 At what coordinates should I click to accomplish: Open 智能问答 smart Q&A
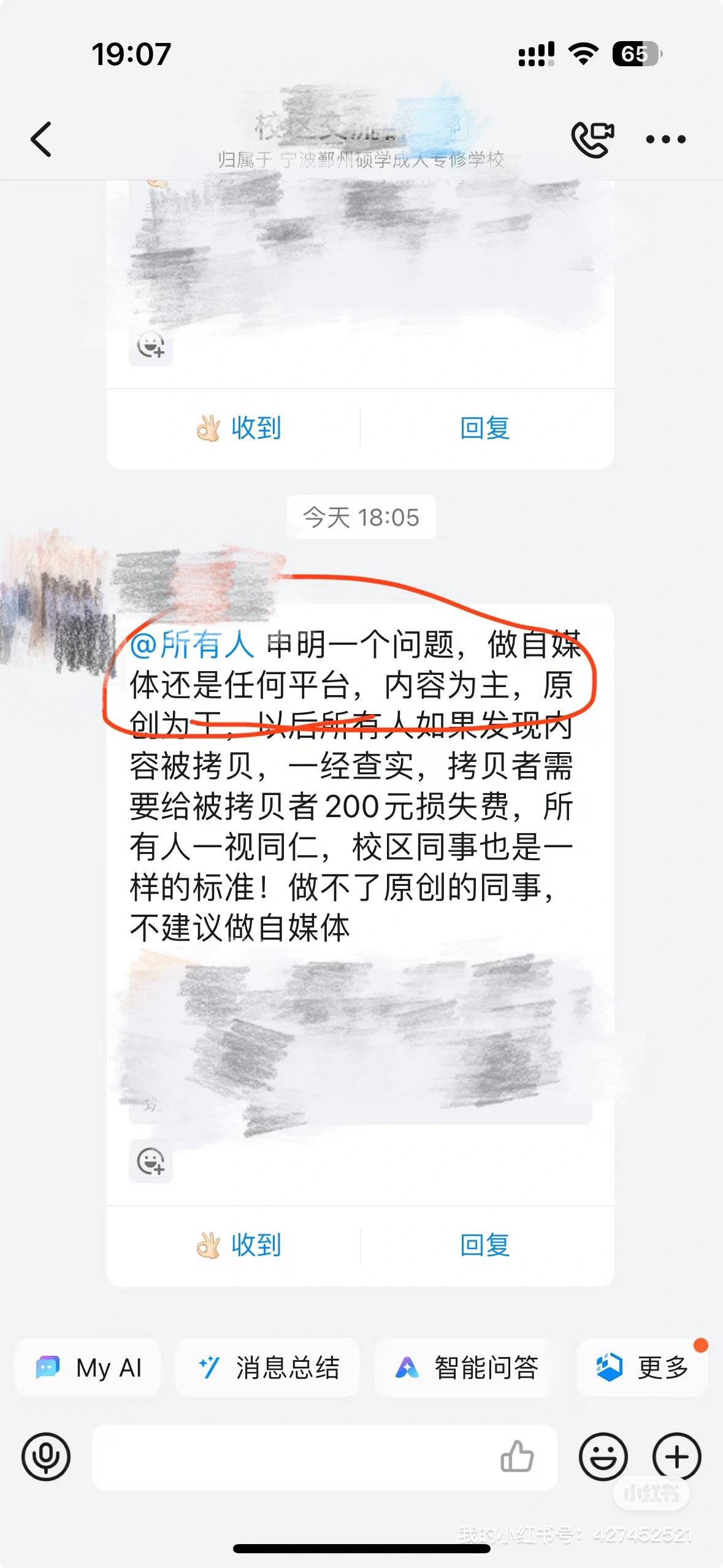467,1367
